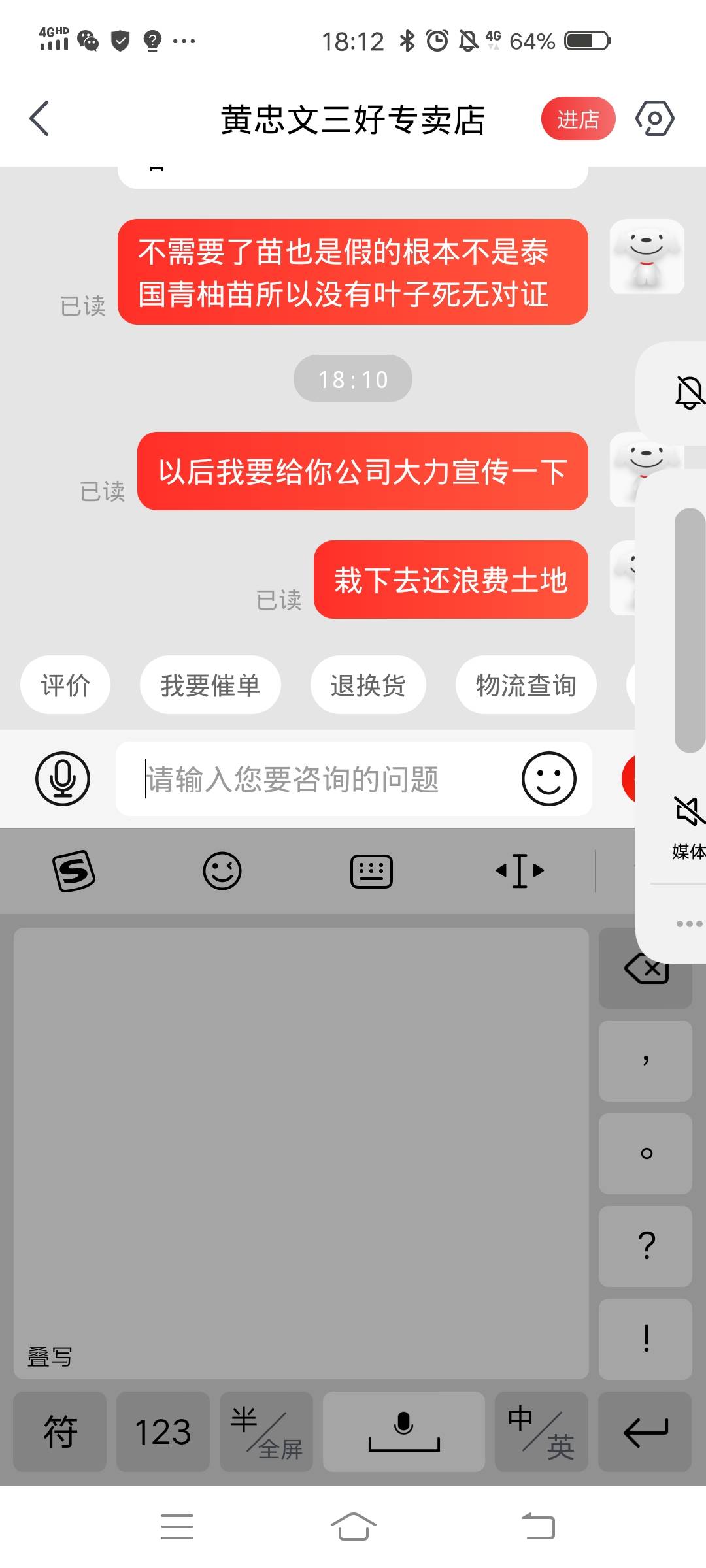This screenshot has height=1568, width=706.
Task: Open chat settings hexagon icon
Action: 654,119
